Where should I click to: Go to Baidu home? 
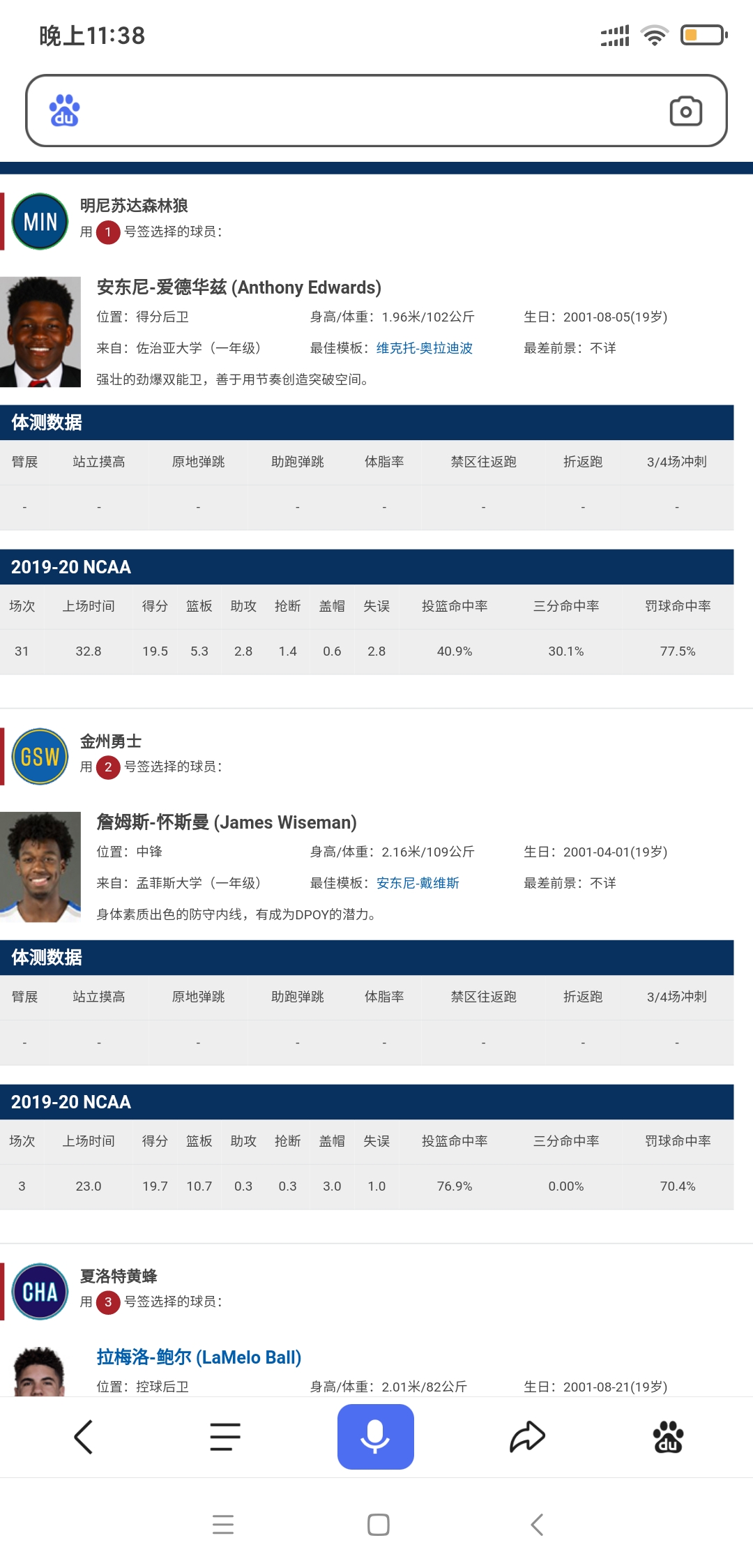(x=667, y=1437)
